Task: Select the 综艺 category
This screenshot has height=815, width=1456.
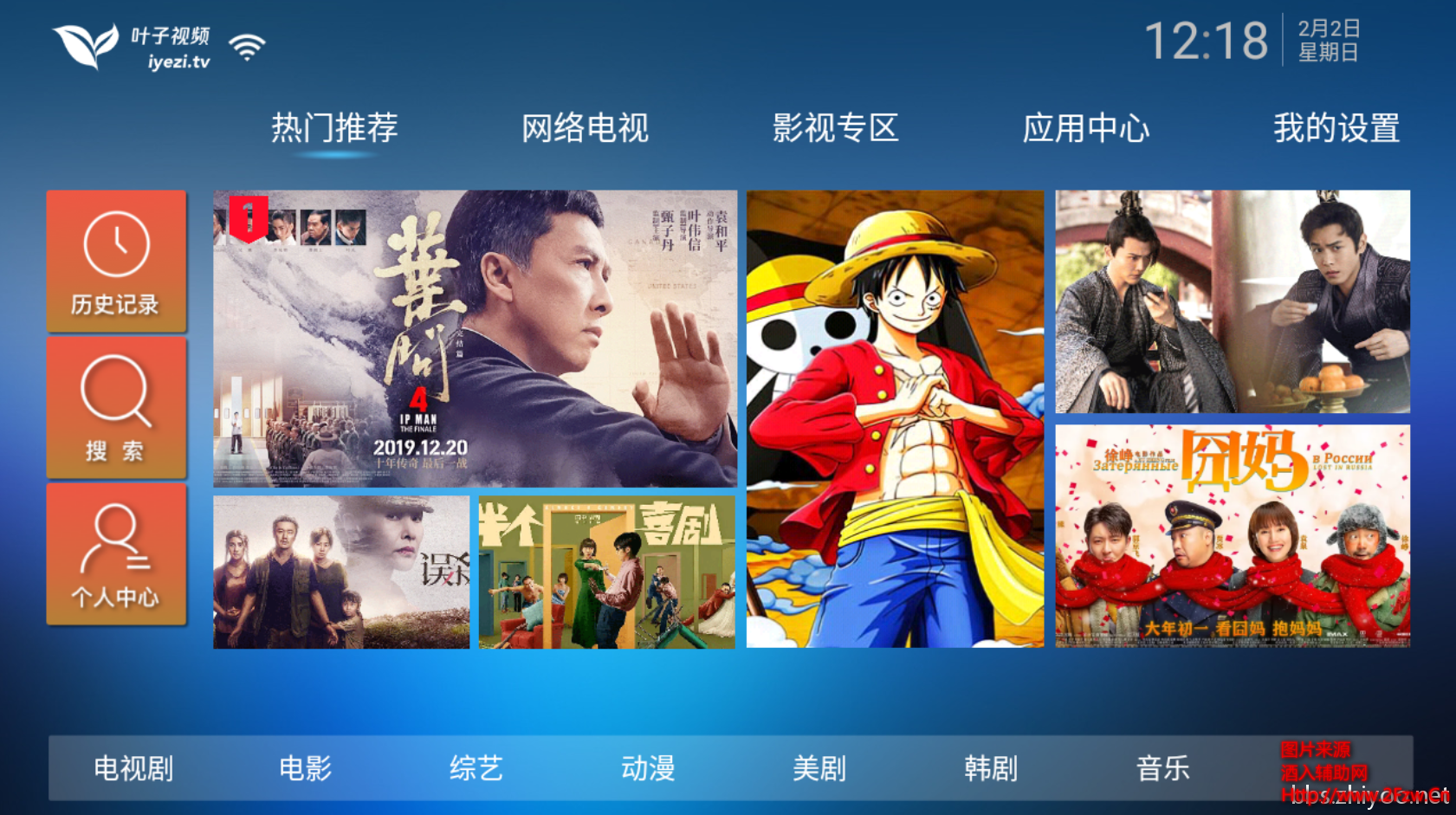Action: click(476, 768)
